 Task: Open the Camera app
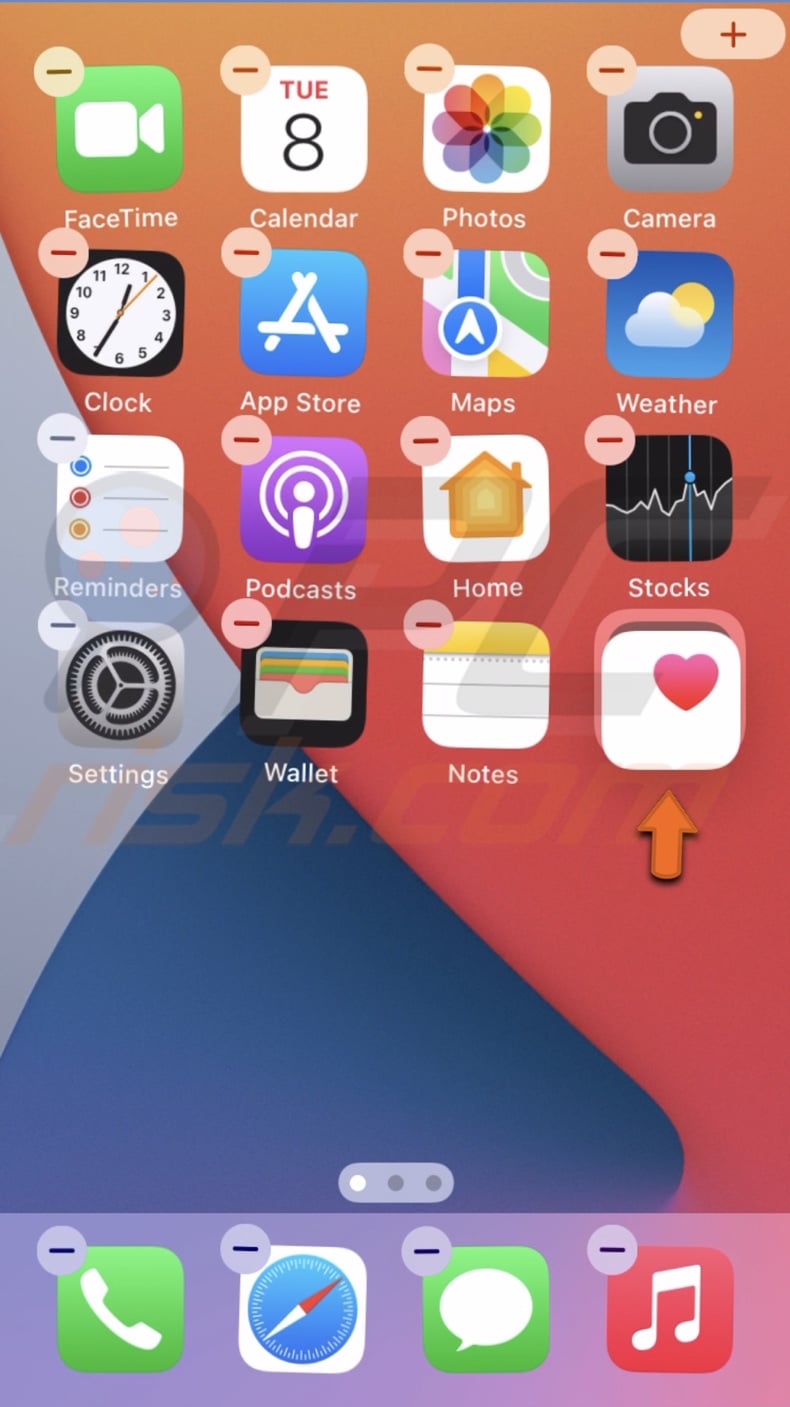pos(668,130)
